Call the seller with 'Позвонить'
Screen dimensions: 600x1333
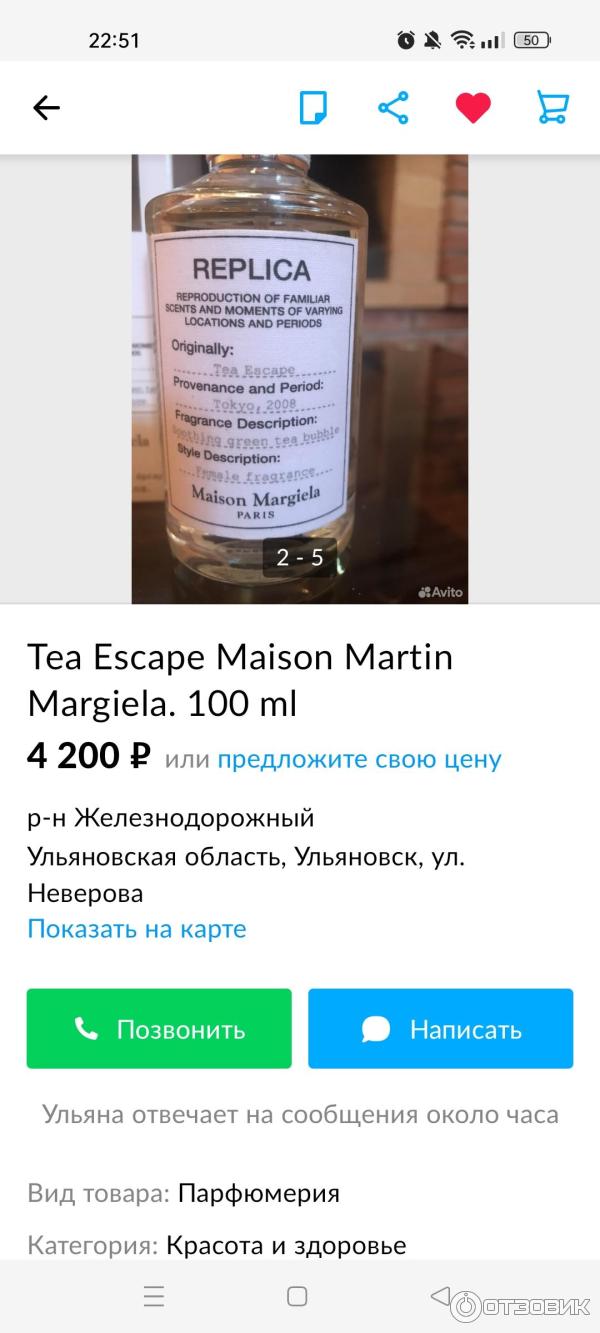point(159,1029)
